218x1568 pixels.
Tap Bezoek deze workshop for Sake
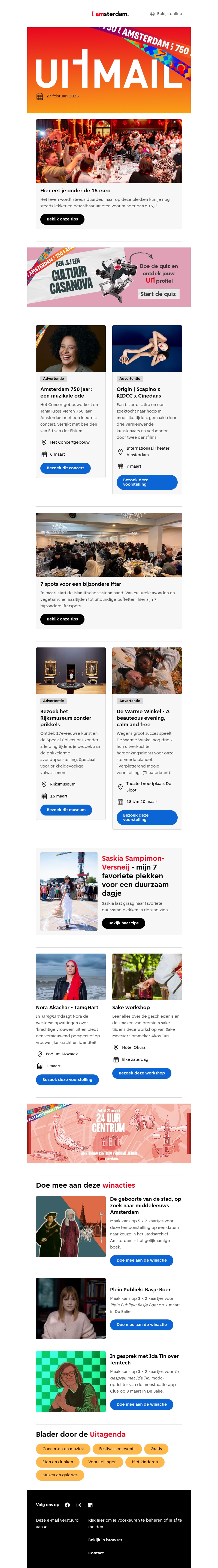[x=141, y=1073]
